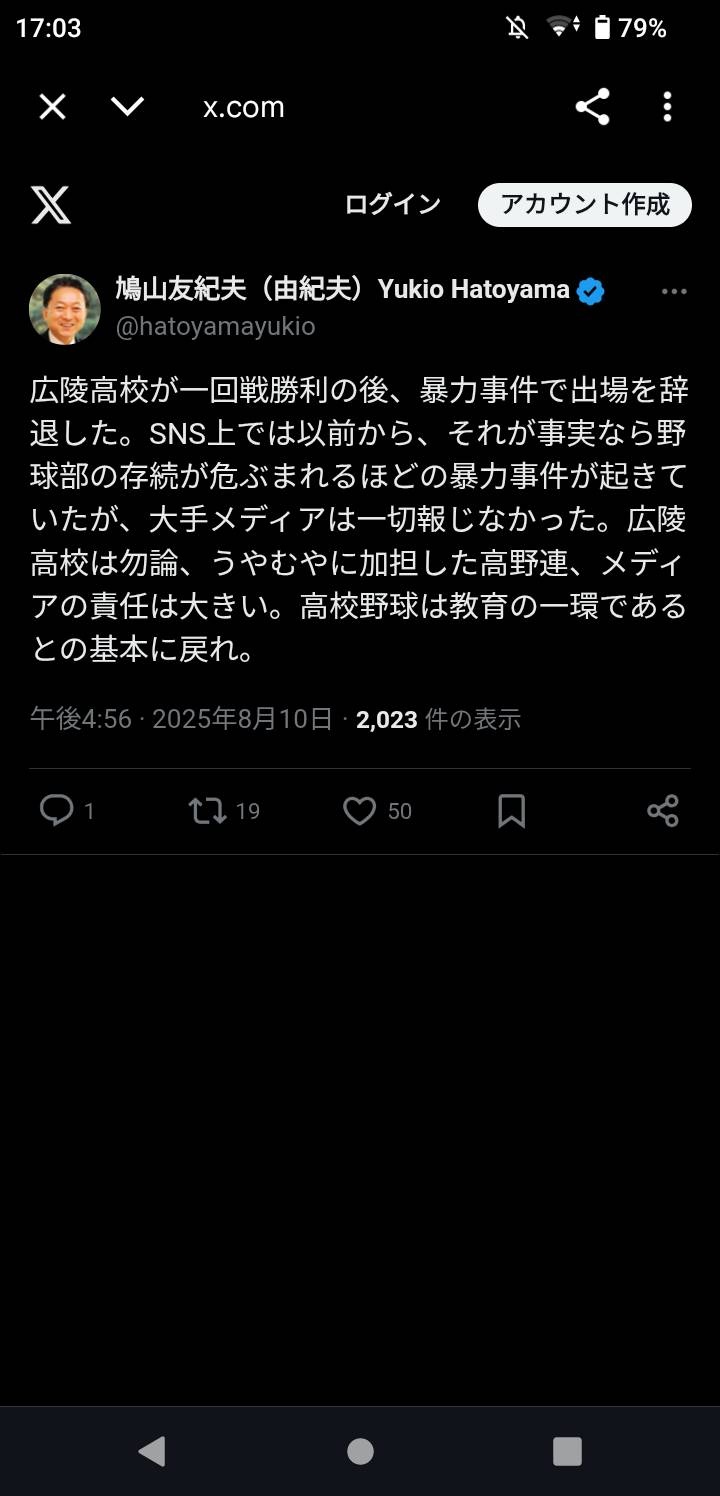Bookmark this post

pos(512,810)
